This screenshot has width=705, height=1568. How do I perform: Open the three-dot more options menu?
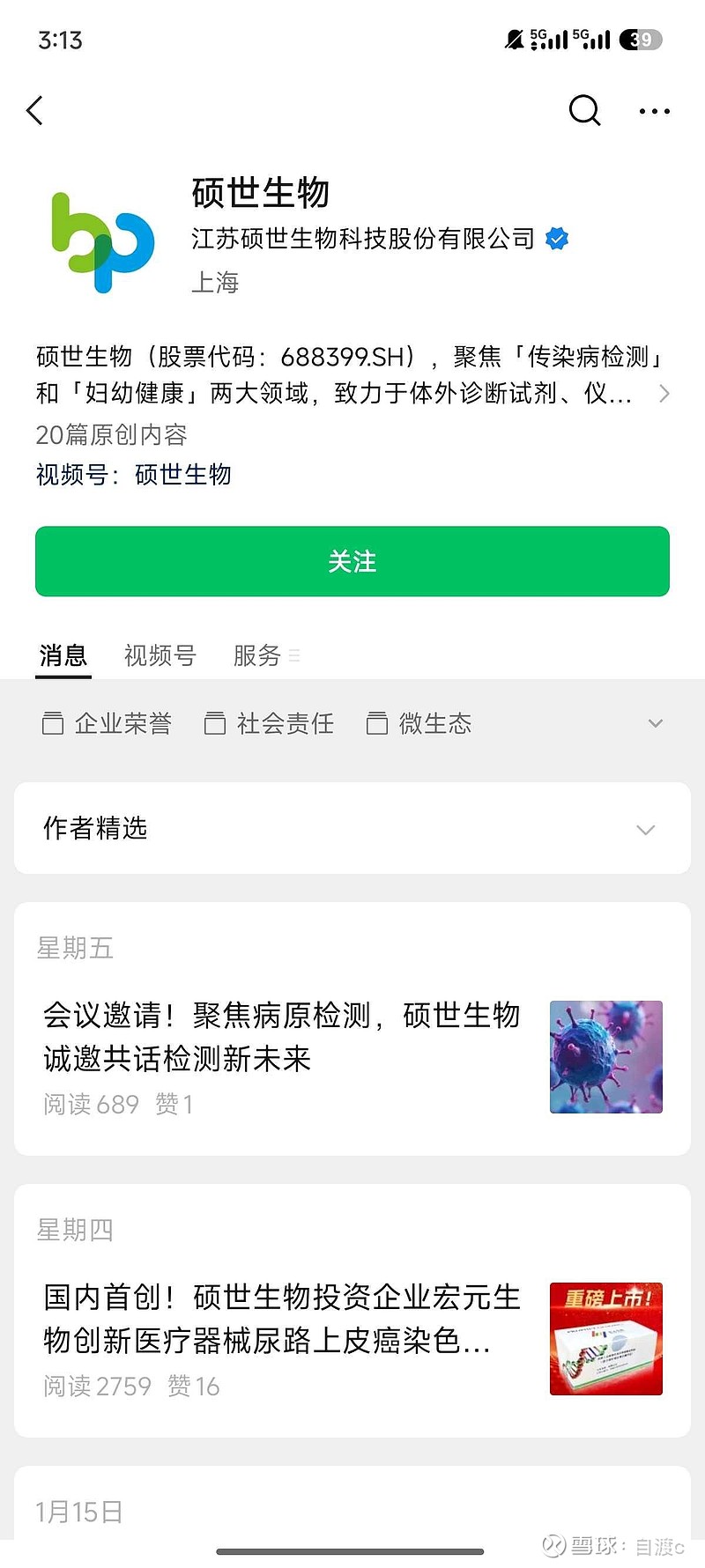(654, 111)
